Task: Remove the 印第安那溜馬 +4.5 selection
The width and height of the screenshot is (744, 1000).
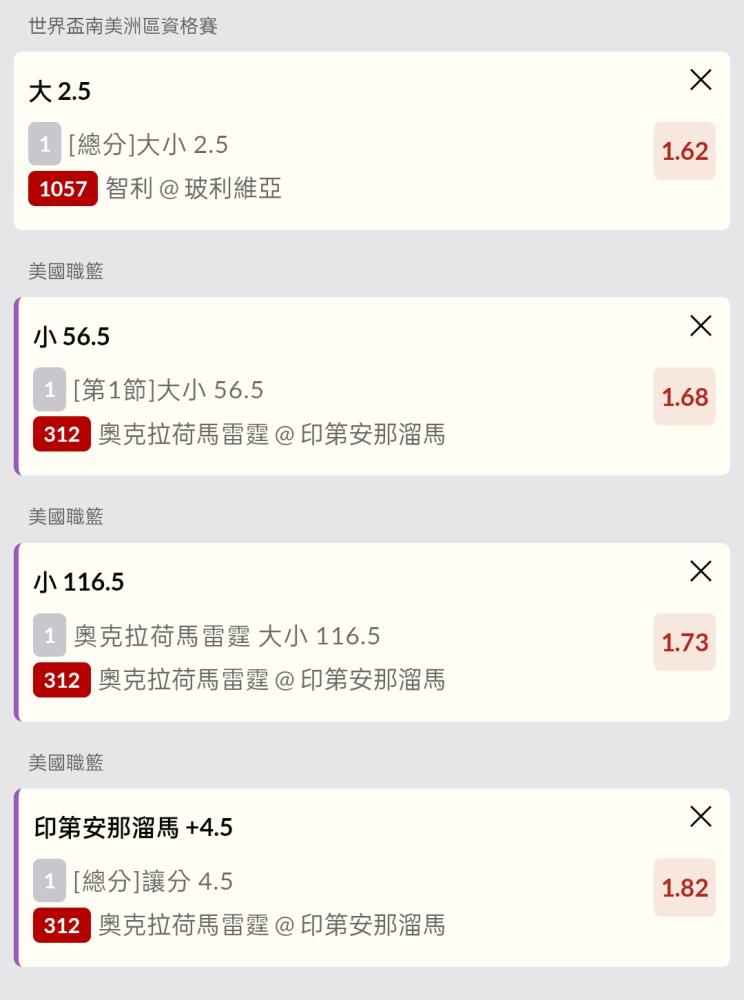Action: 701,817
